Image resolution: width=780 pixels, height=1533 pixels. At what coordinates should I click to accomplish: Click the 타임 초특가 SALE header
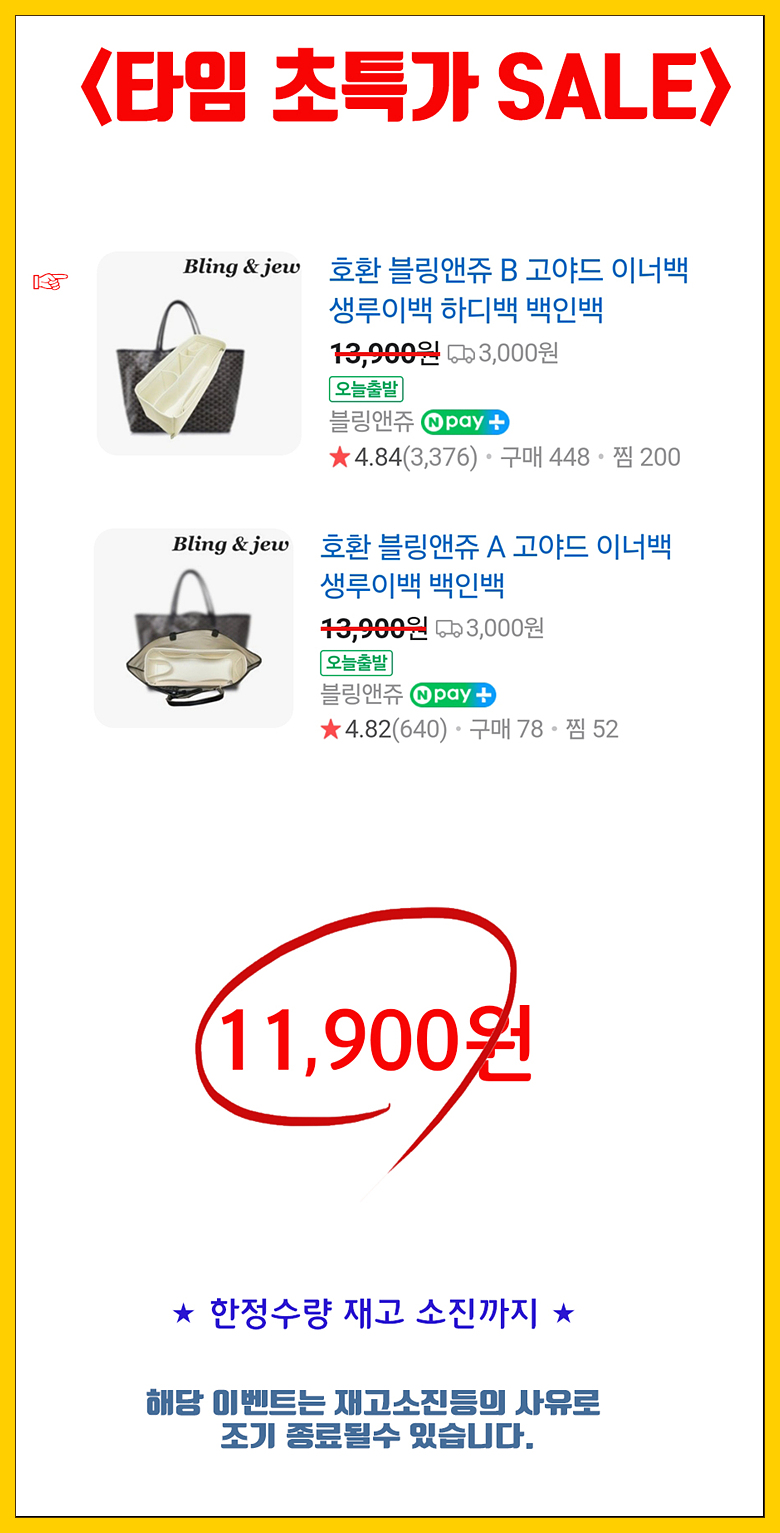390,85
